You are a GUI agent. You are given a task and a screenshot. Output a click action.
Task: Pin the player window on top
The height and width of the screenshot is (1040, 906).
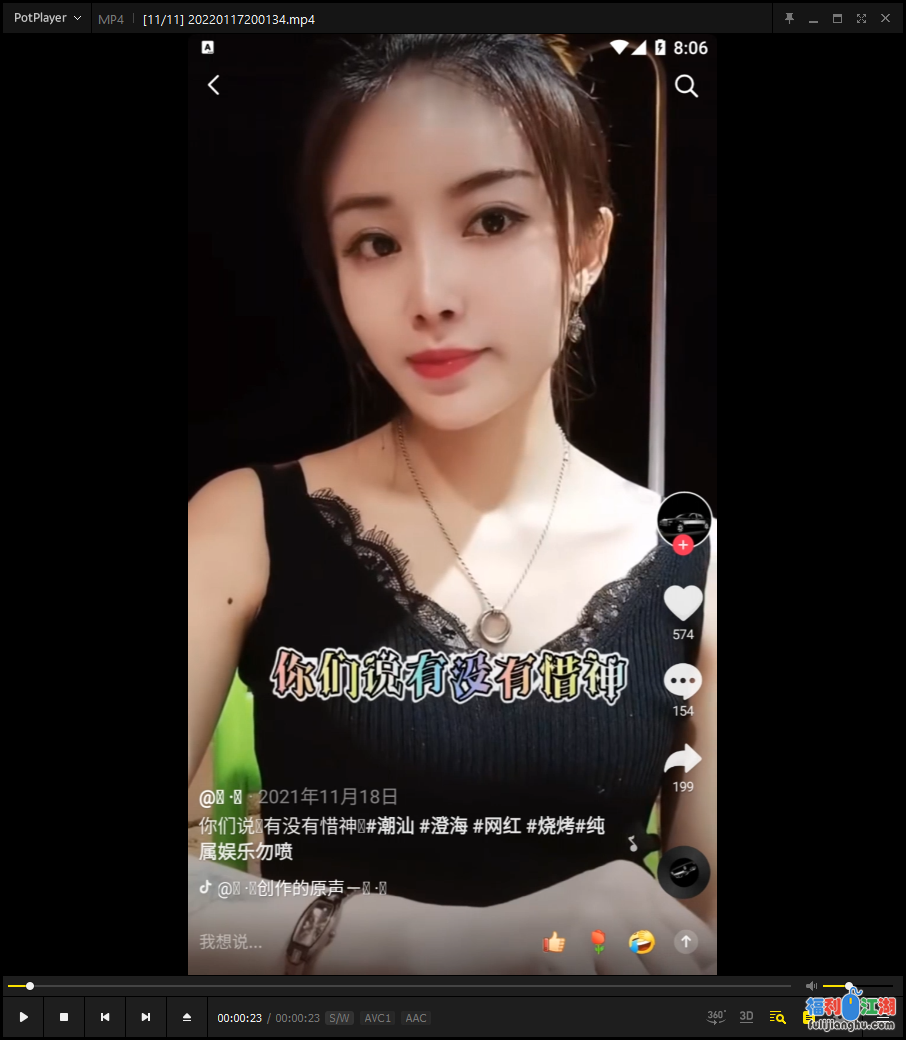point(789,18)
